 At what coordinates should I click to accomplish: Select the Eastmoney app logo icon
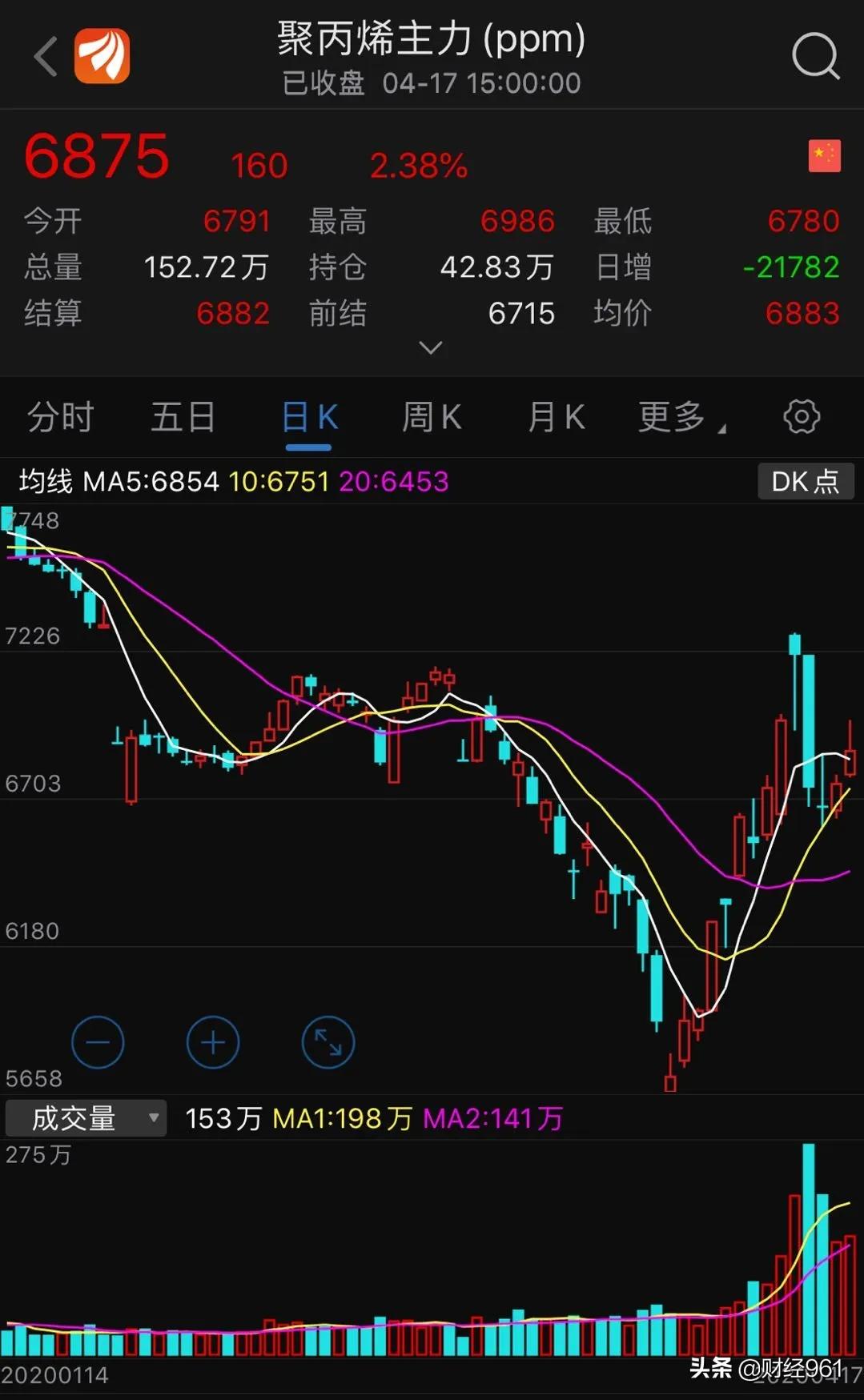coord(102,56)
